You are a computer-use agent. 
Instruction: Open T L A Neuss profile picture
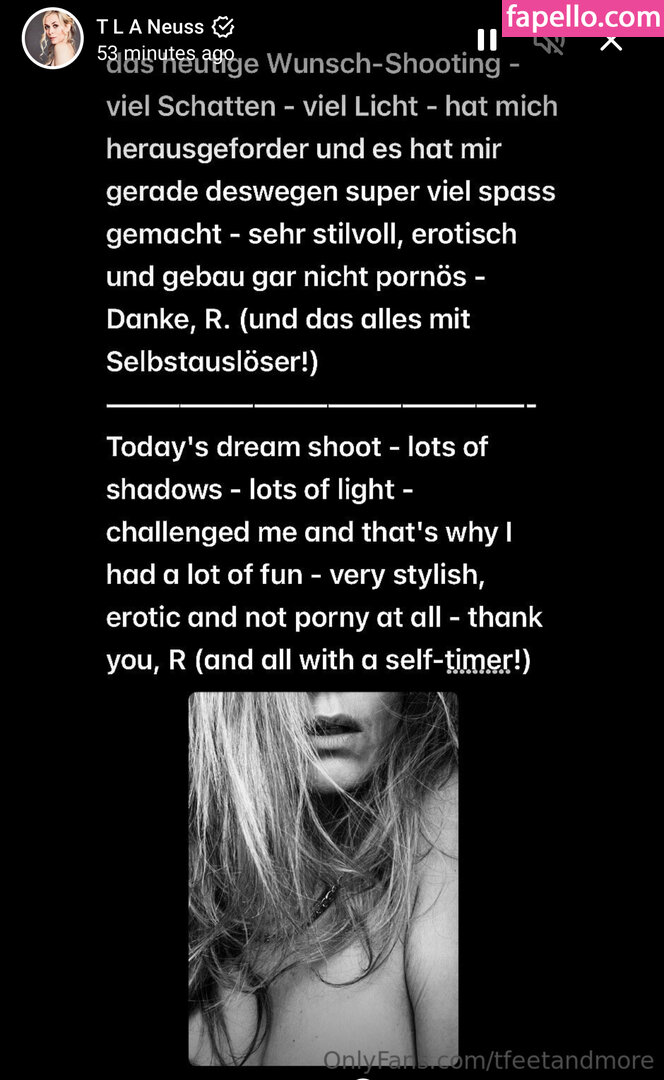(52, 38)
